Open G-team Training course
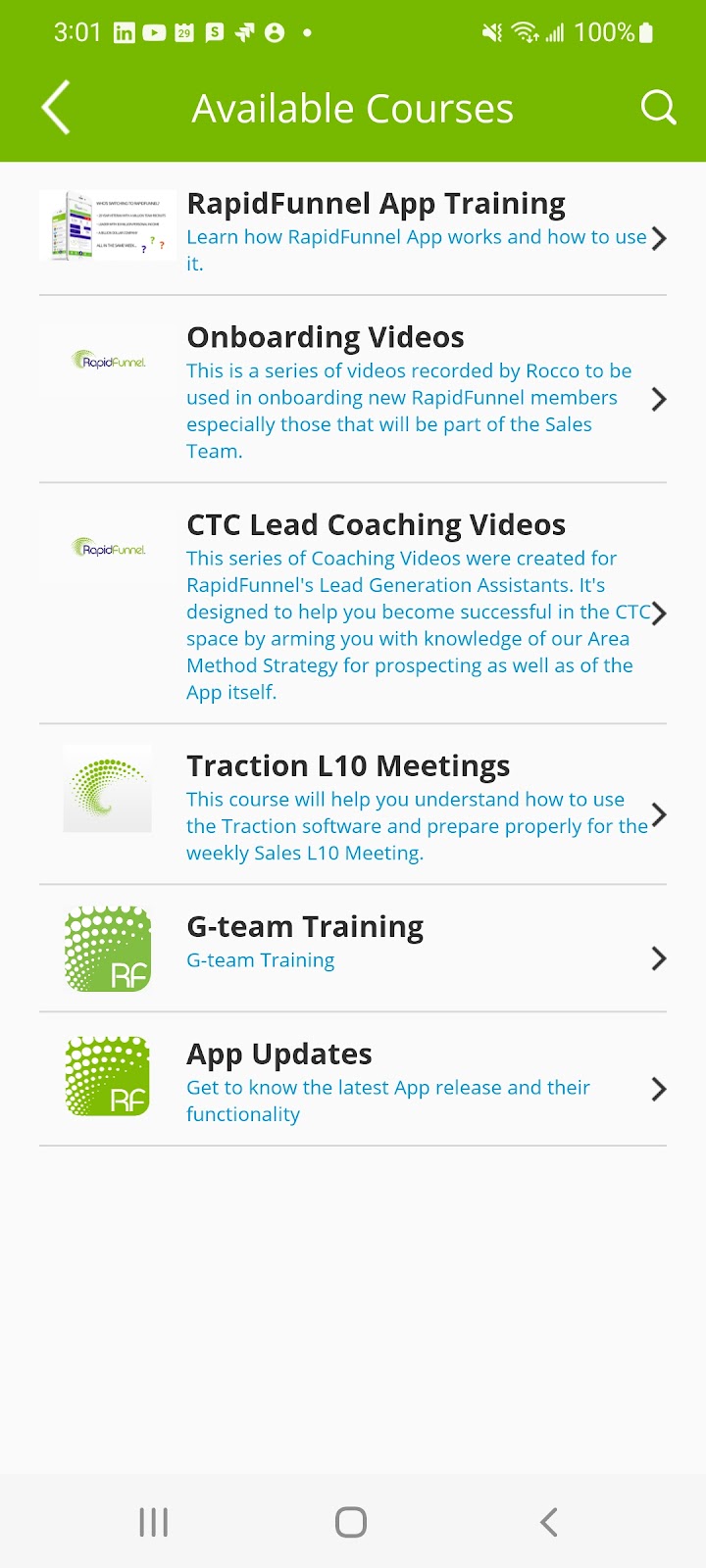 coord(353,949)
